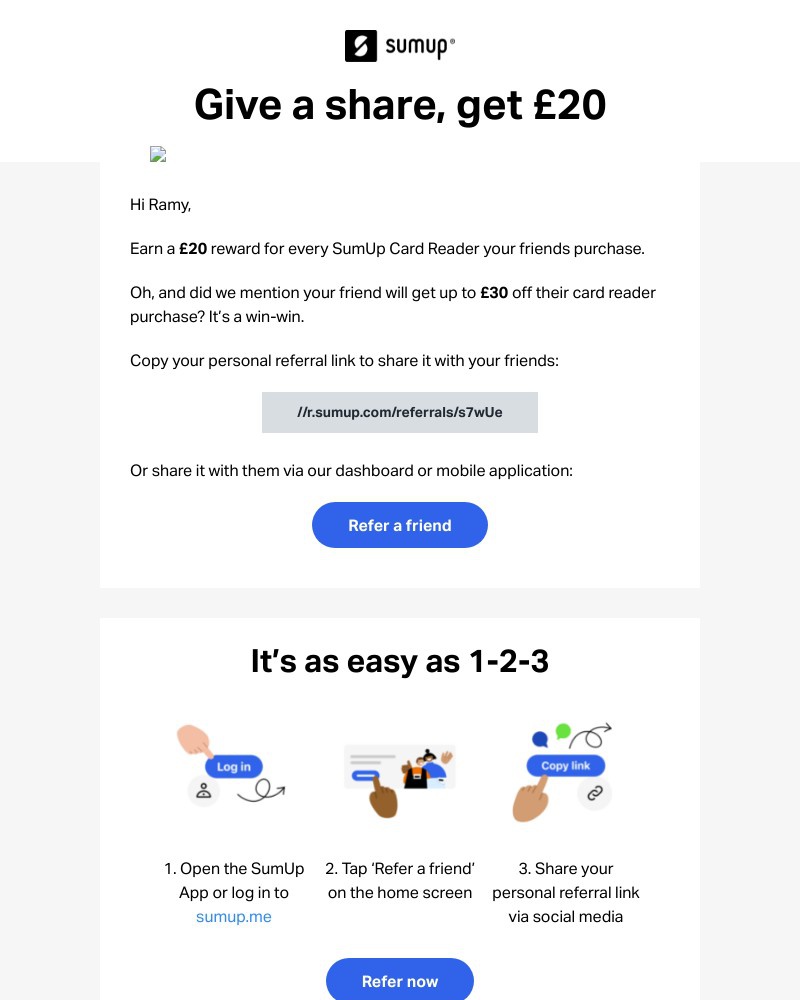Viewport: 800px width, 1000px height.
Task: Click the SumUp logo at the top
Action: click(x=400, y=45)
